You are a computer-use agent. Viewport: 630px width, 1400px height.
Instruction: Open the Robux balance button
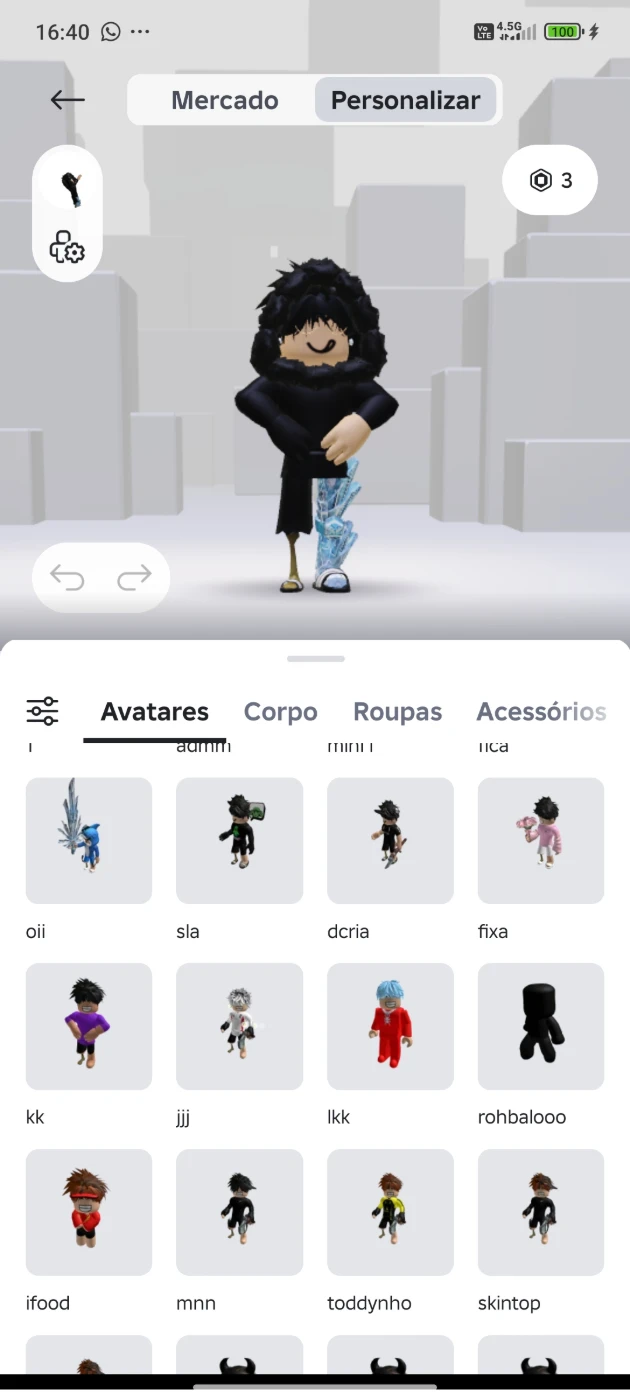[550, 180]
